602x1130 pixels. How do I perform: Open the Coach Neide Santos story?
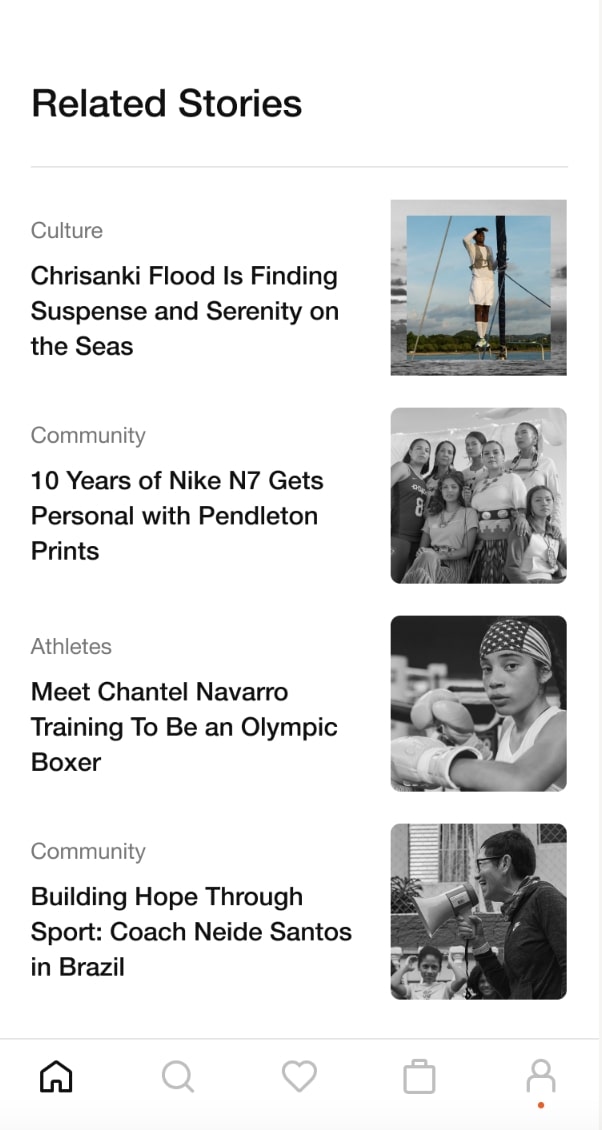pyautogui.click(x=191, y=932)
